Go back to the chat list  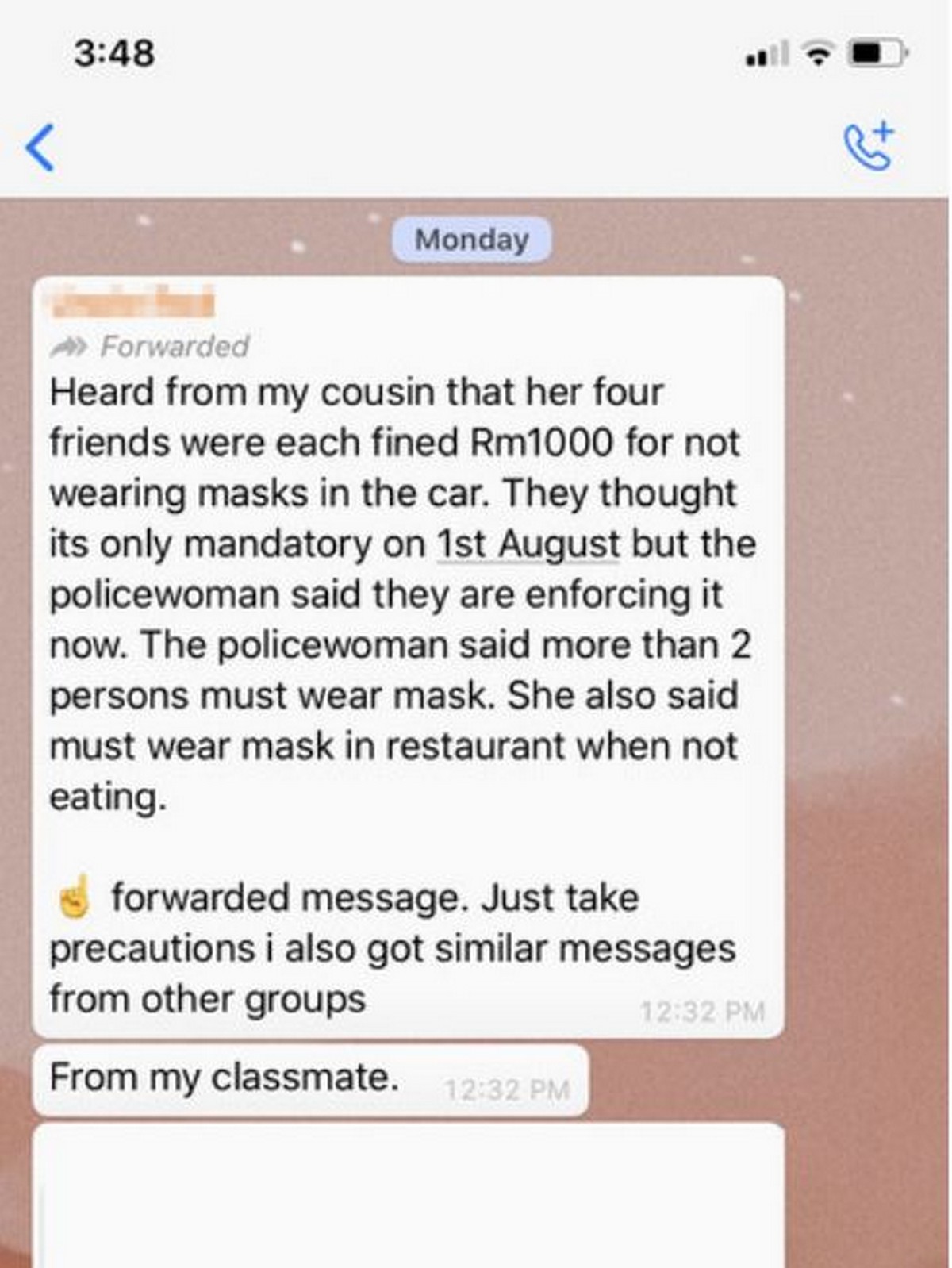[x=40, y=148]
